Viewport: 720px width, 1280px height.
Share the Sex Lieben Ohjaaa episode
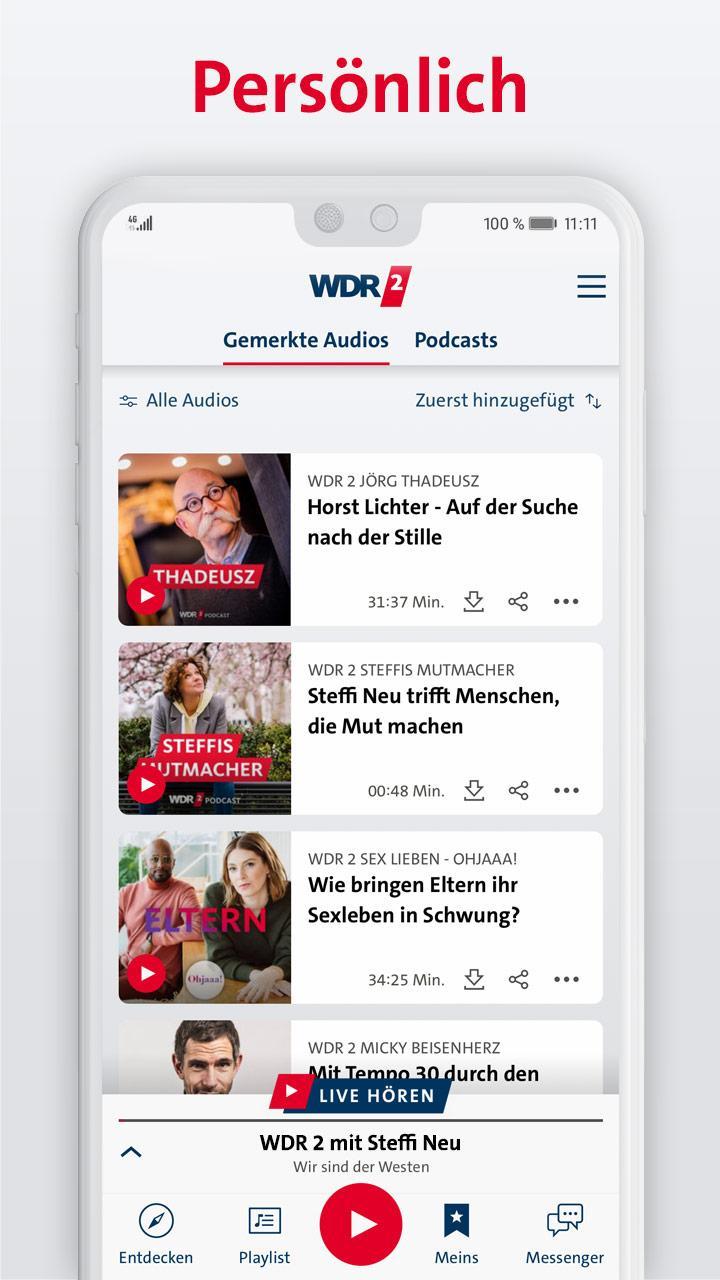point(519,978)
